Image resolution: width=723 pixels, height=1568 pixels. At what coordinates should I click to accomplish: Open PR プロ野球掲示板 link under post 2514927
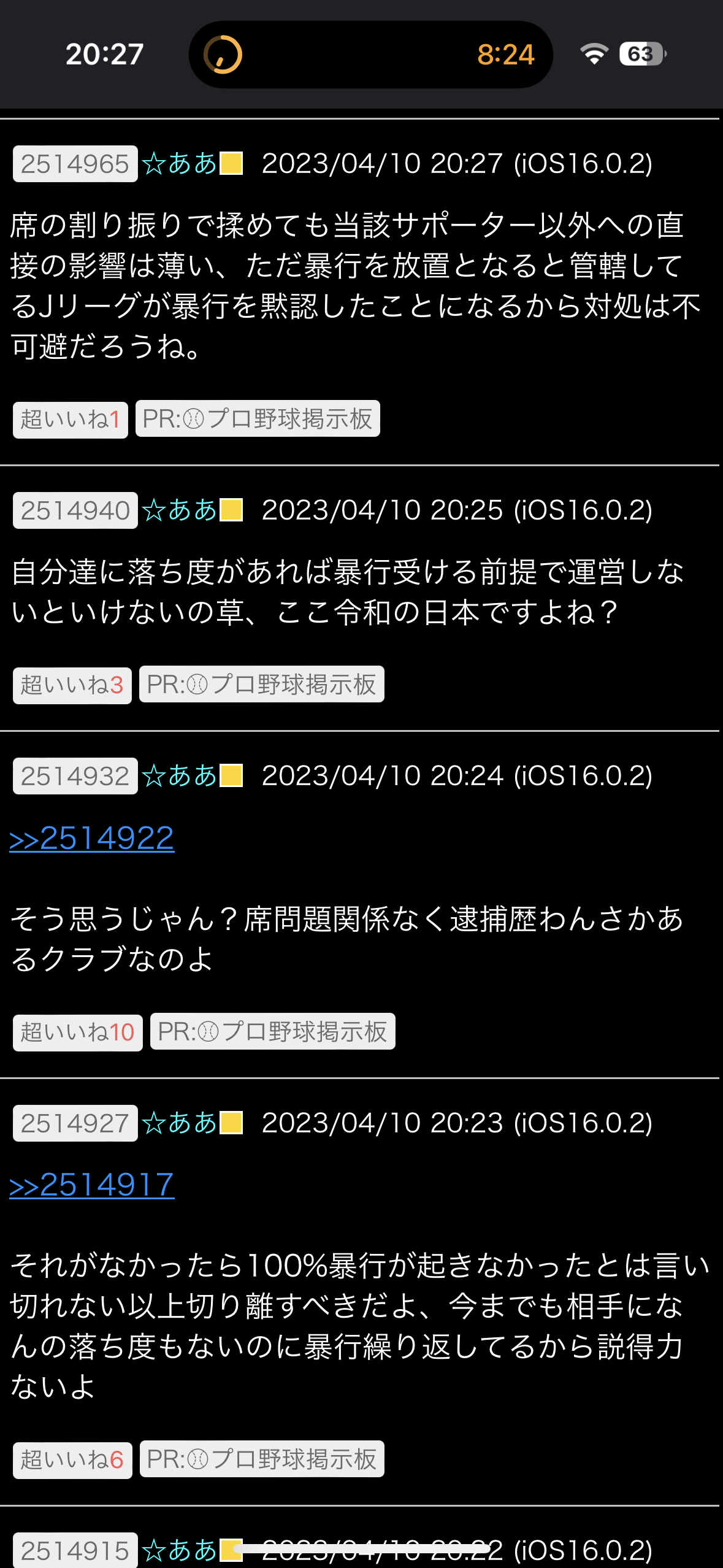tap(262, 1459)
